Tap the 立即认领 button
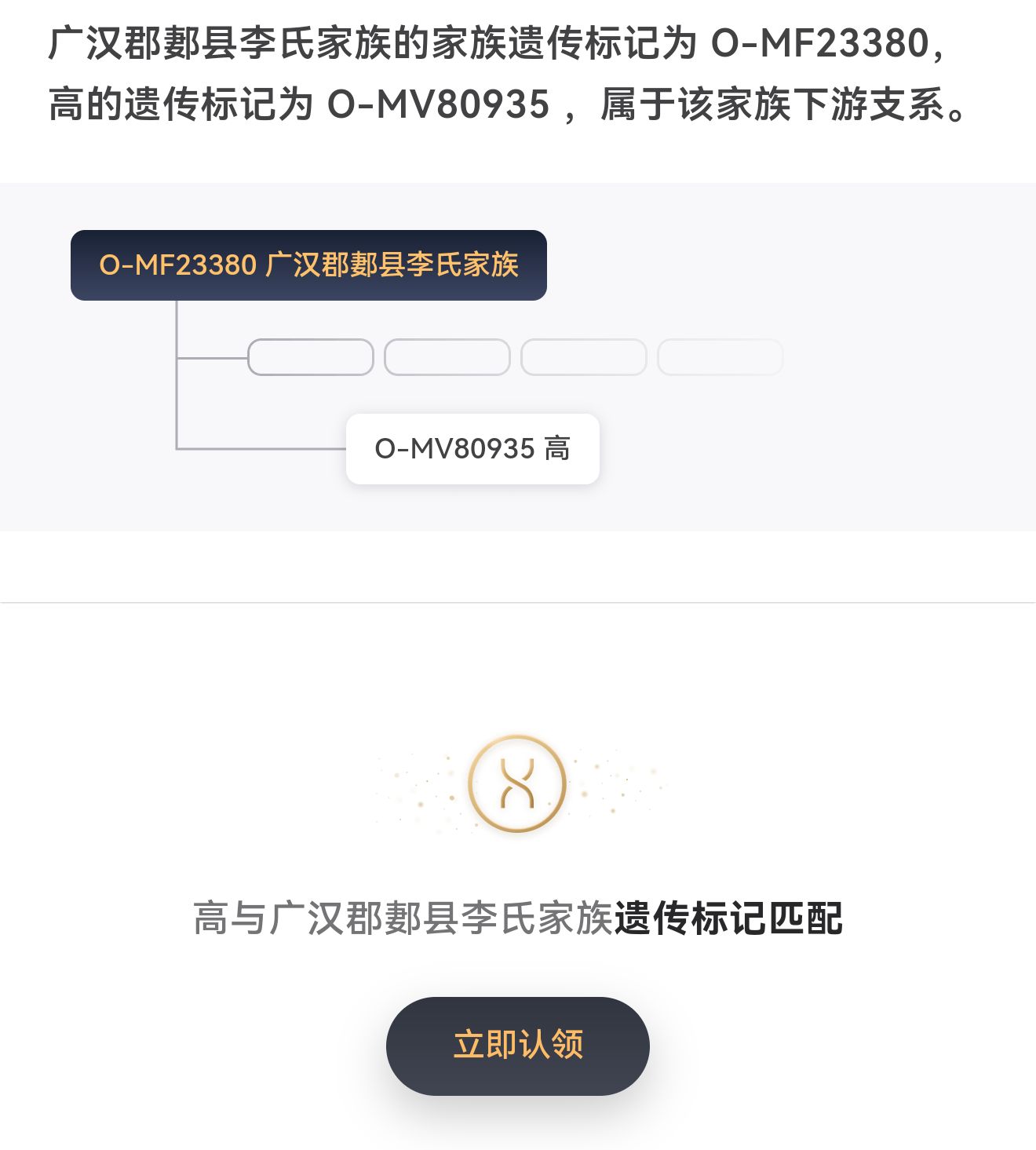Viewport: 1036px width, 1150px height. [x=517, y=1046]
